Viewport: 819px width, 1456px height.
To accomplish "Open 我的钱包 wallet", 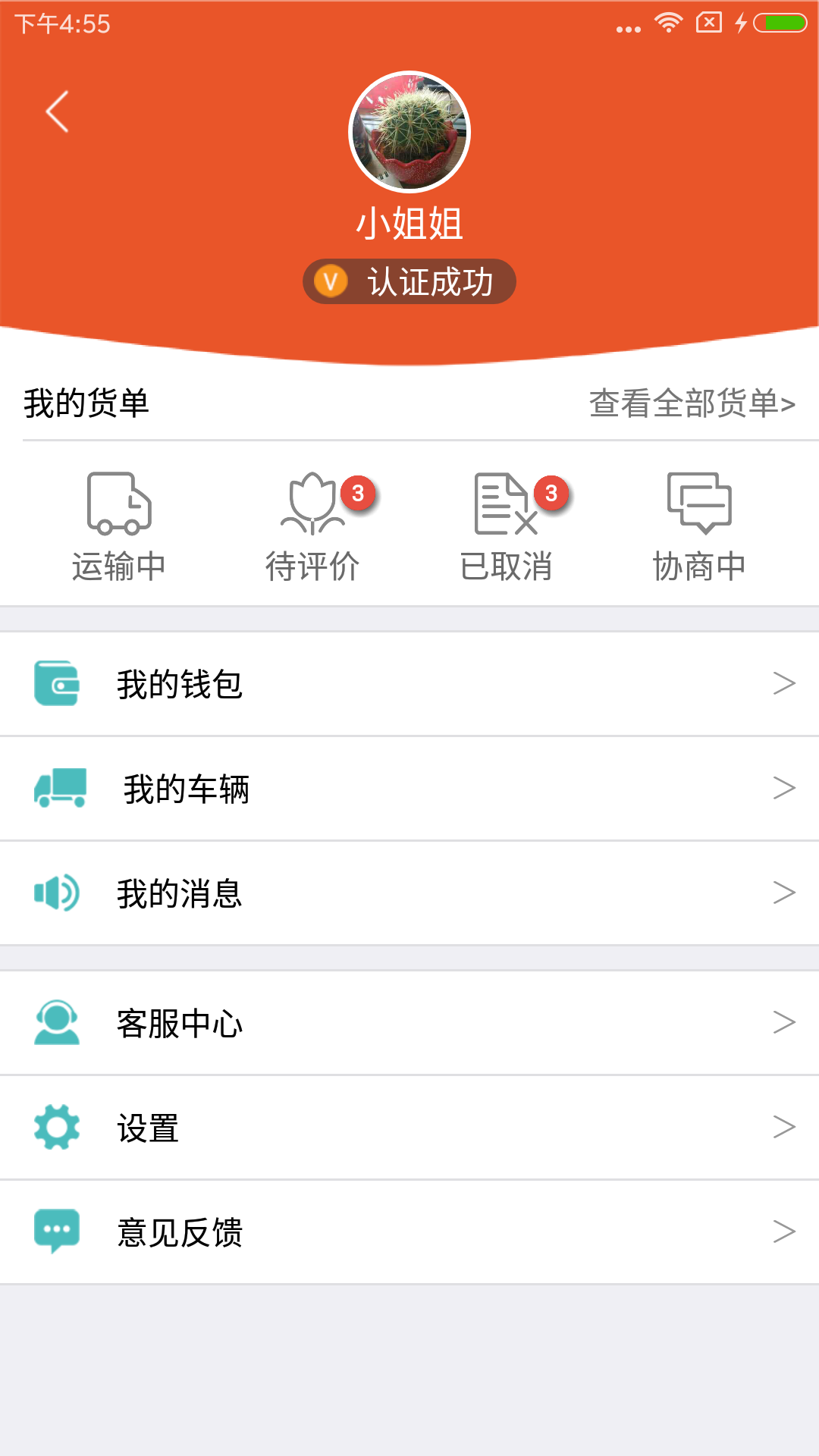I will pyautogui.click(x=409, y=684).
